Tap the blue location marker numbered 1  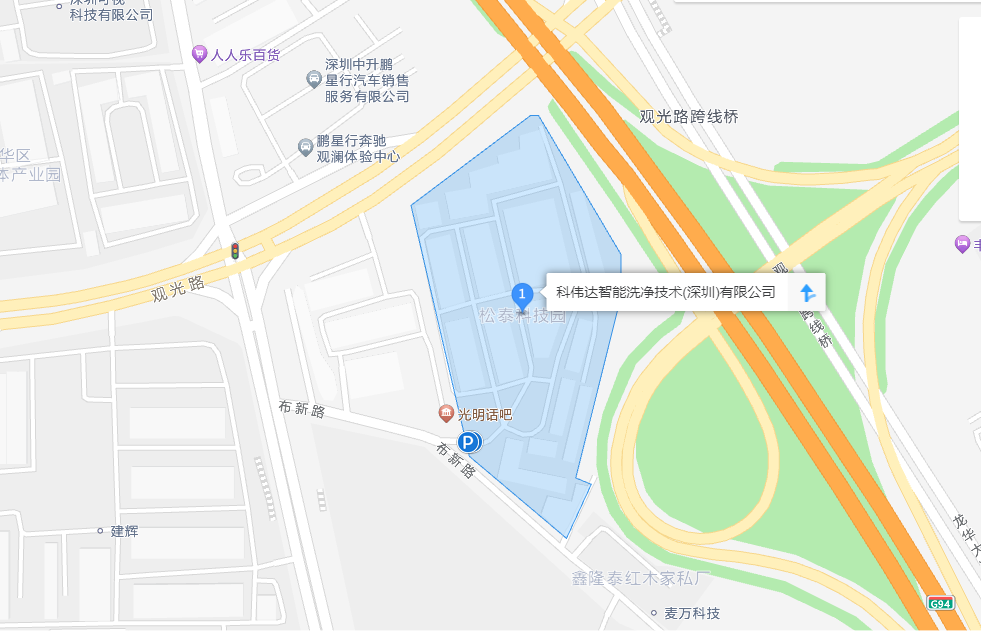(x=521, y=295)
